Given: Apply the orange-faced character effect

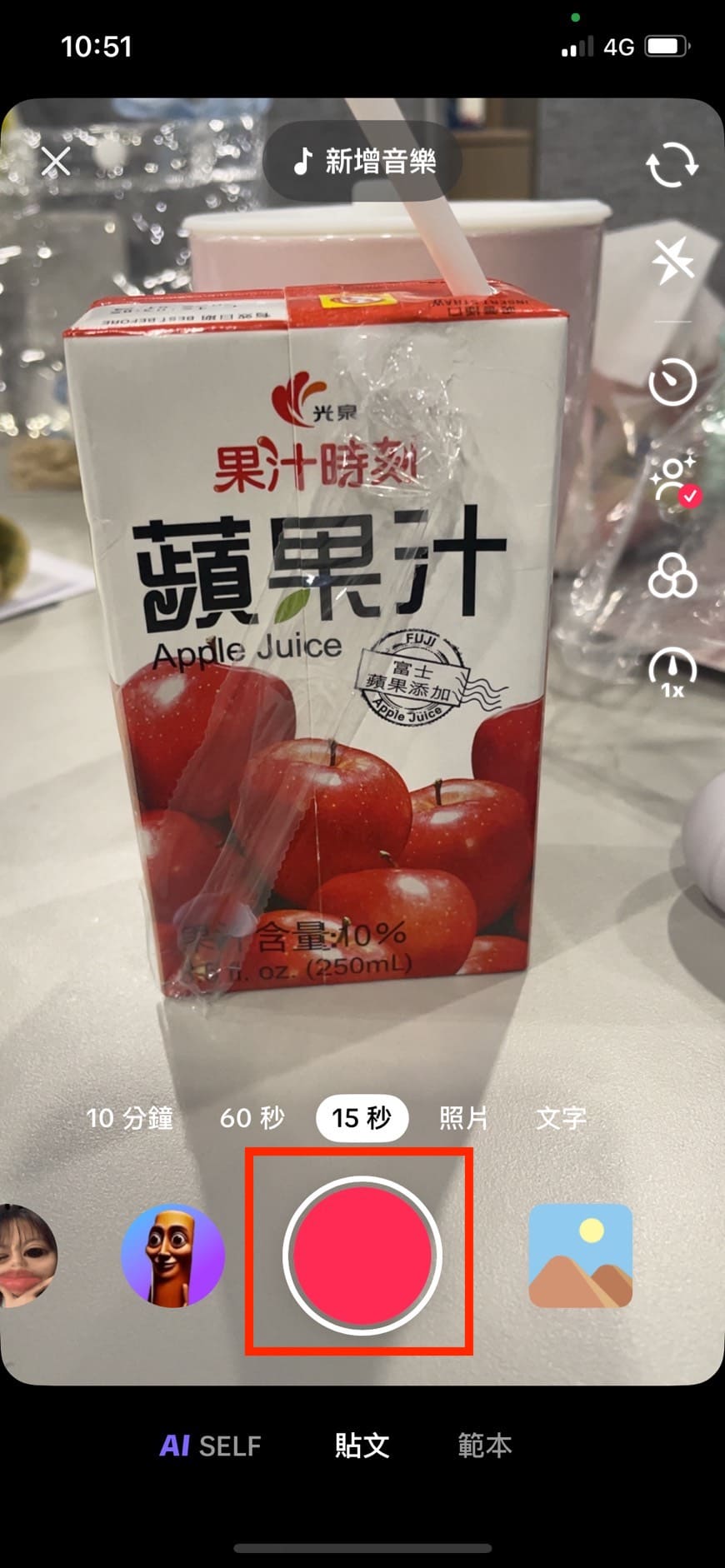Looking at the screenshot, I should 173,1255.
